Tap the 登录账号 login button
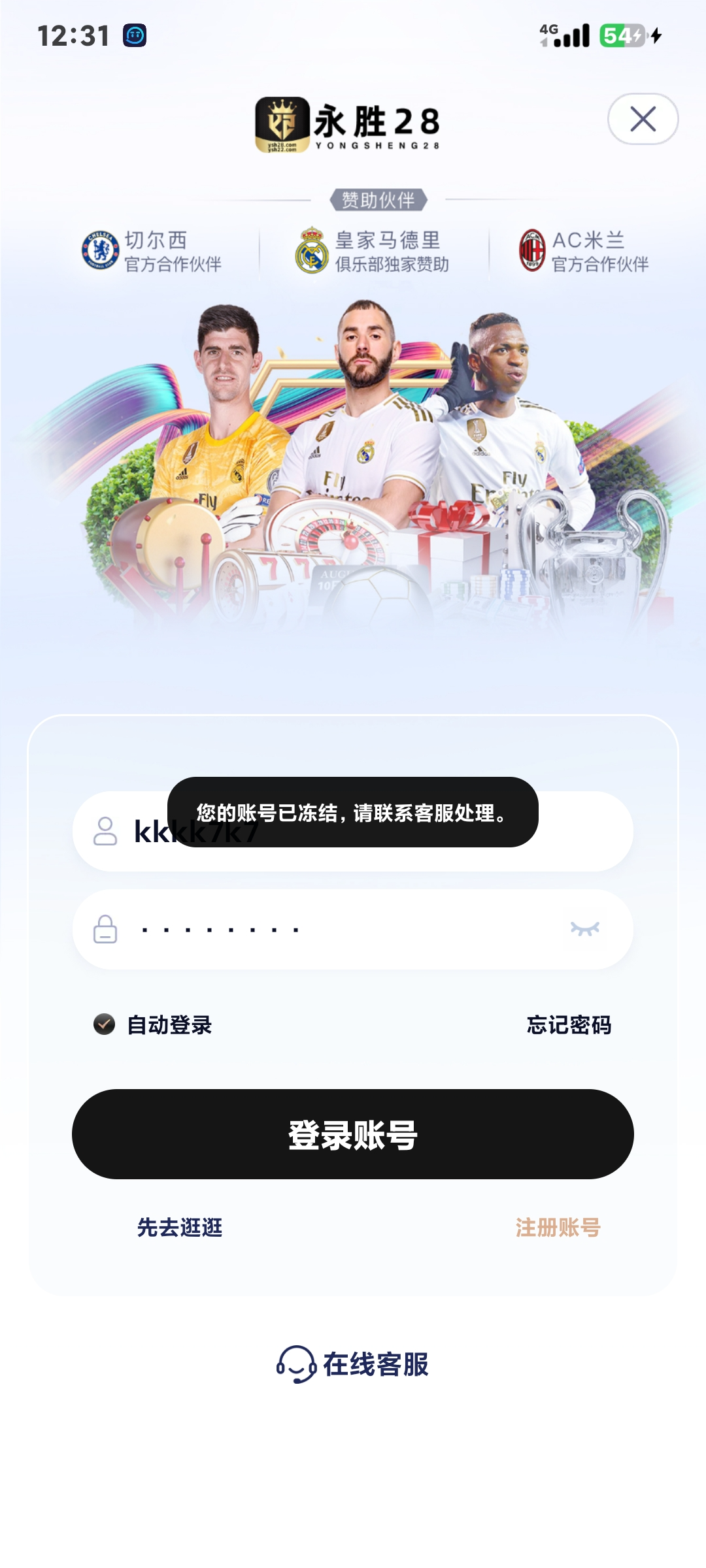Screen dimensions: 706x1568 point(353,1134)
